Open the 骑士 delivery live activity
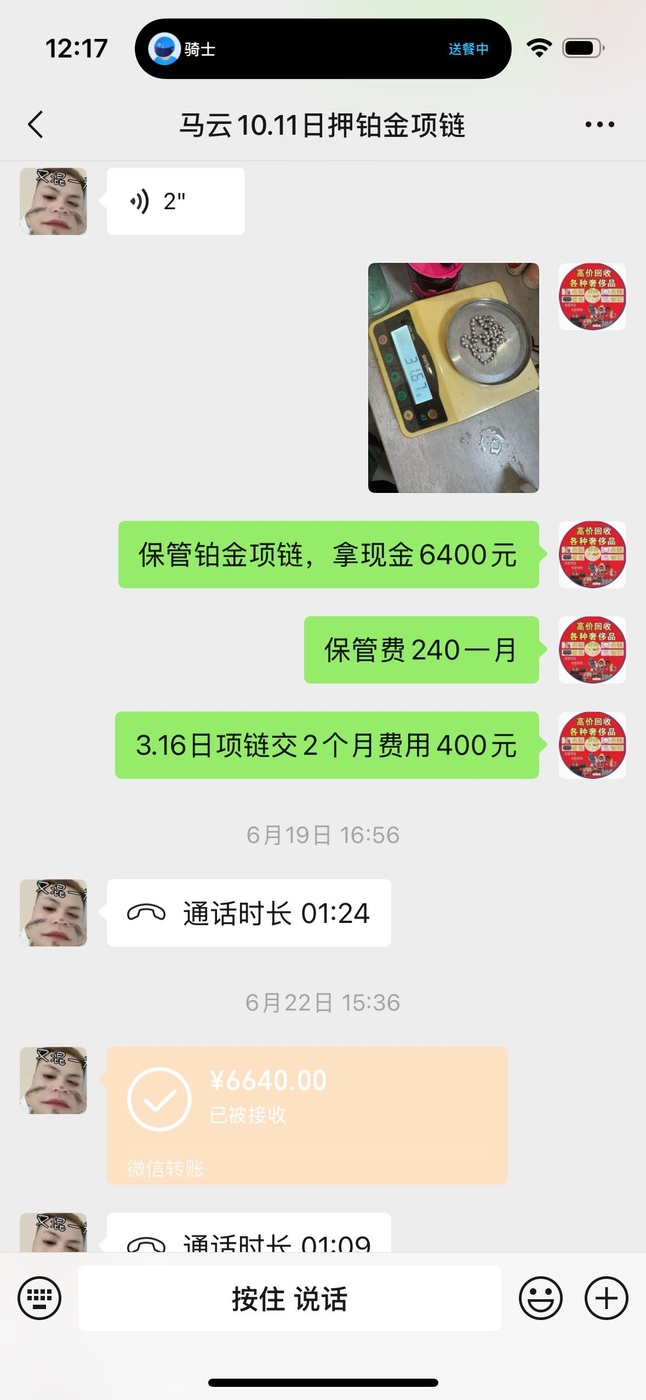646x1400 pixels. click(x=323, y=48)
